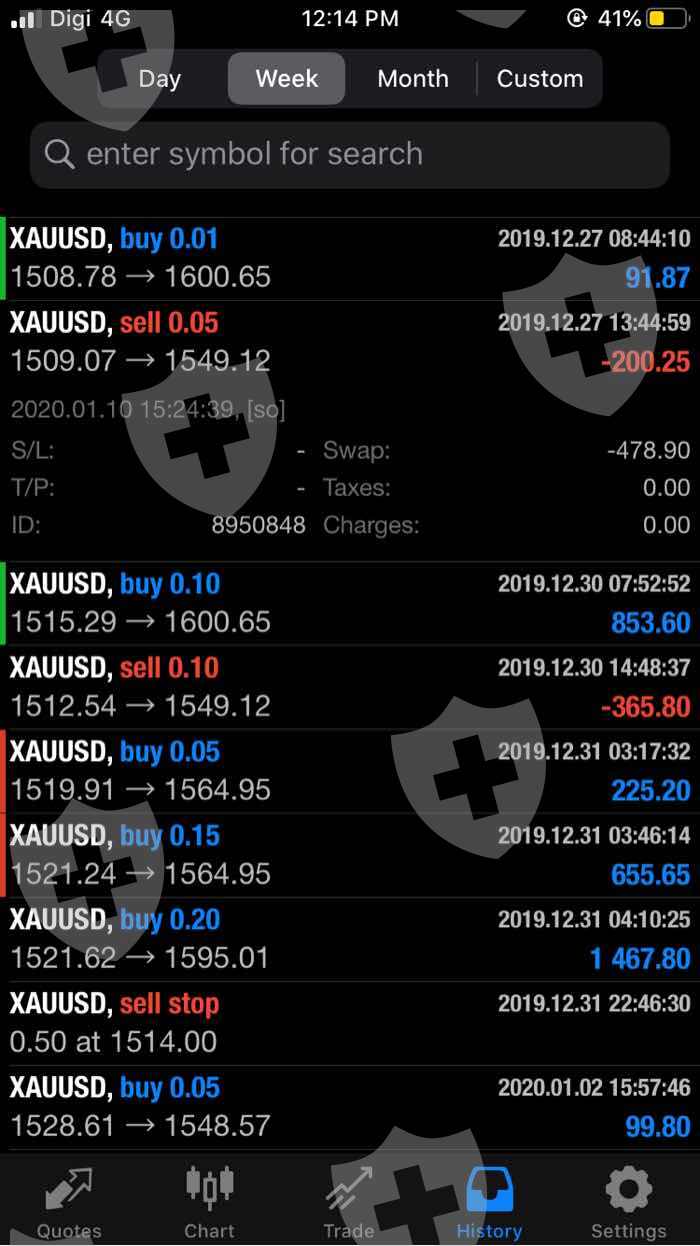Open the History tab
This screenshot has width=700, height=1246.
coord(489,1203)
